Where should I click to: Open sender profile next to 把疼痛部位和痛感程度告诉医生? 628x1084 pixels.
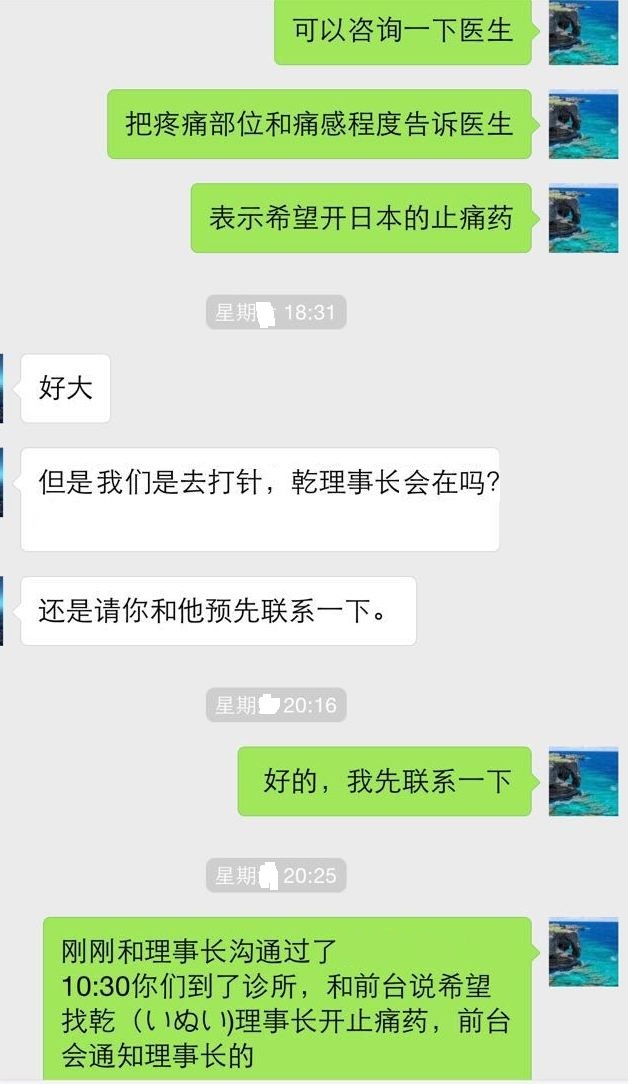583,125
